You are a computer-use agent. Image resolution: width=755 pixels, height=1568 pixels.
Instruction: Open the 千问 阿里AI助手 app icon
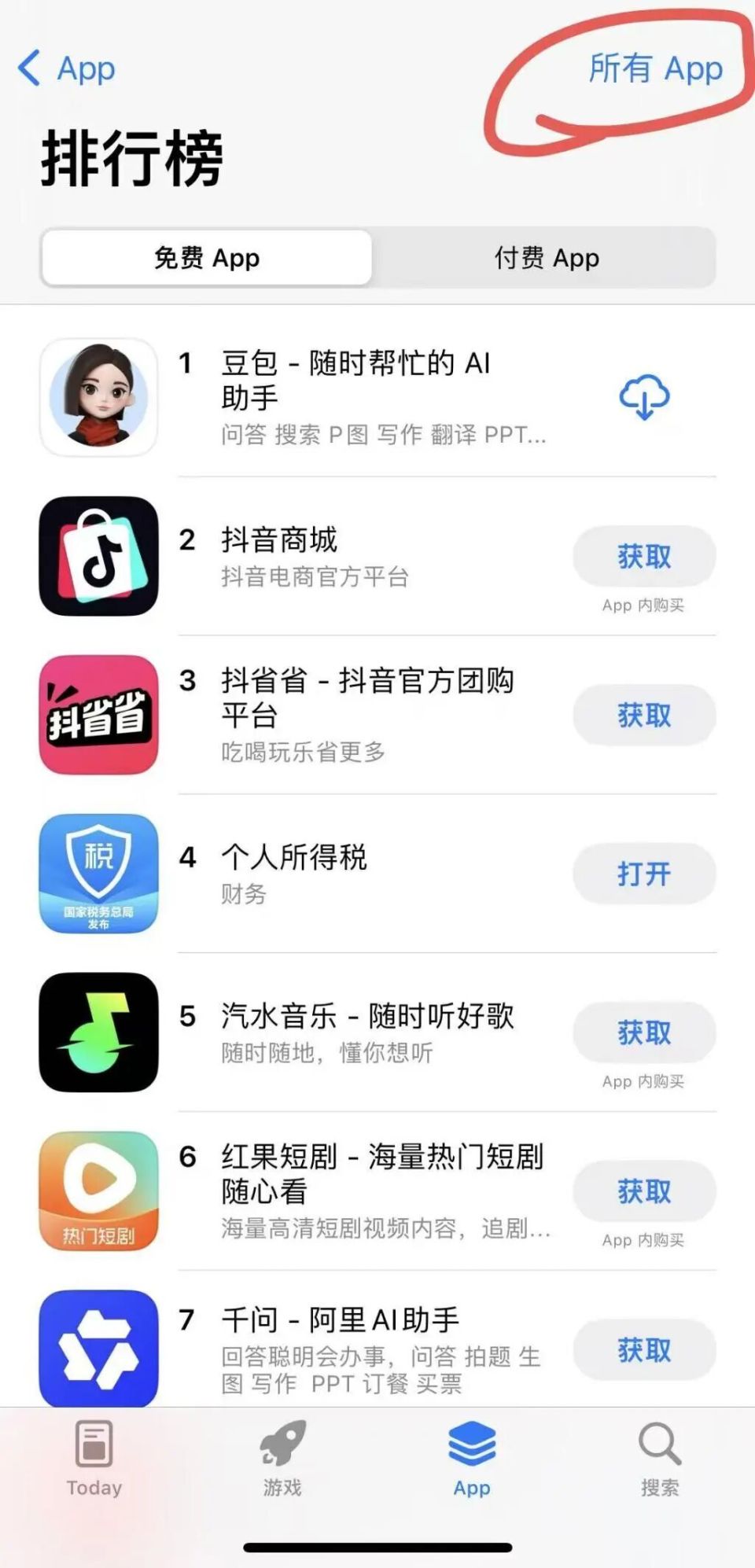(97, 1349)
